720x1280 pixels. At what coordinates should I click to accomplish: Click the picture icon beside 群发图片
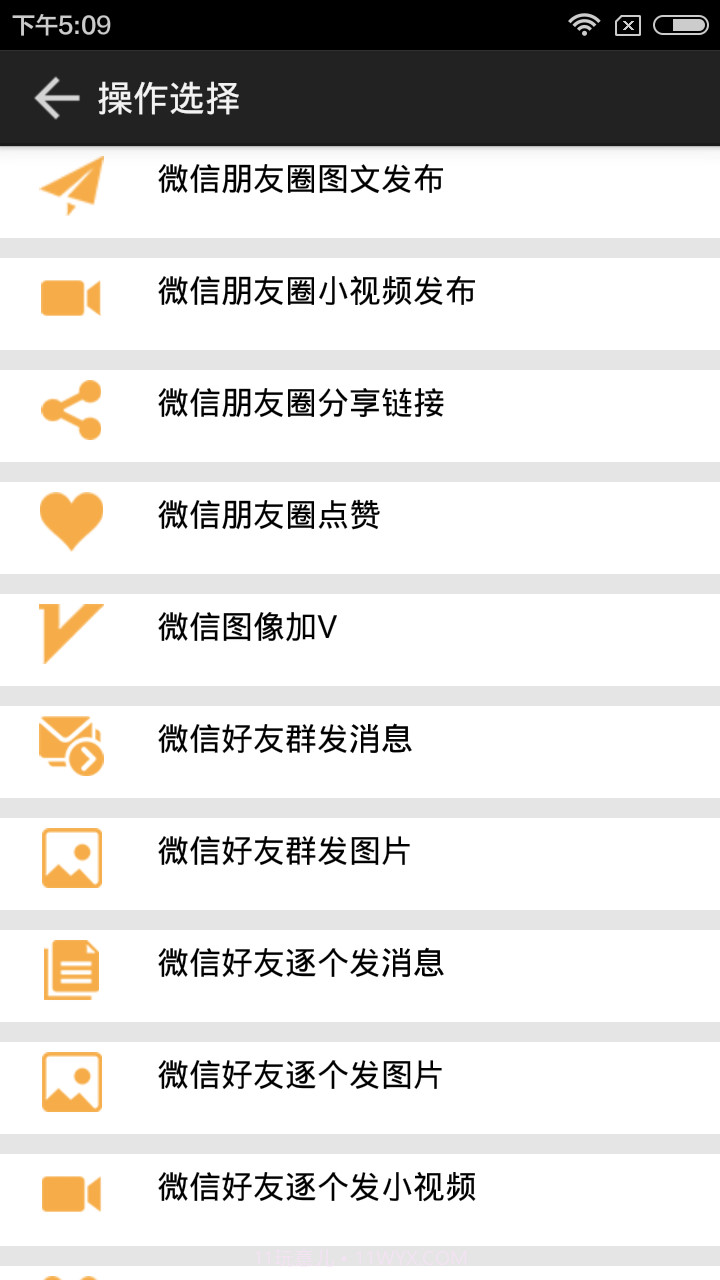[70, 857]
